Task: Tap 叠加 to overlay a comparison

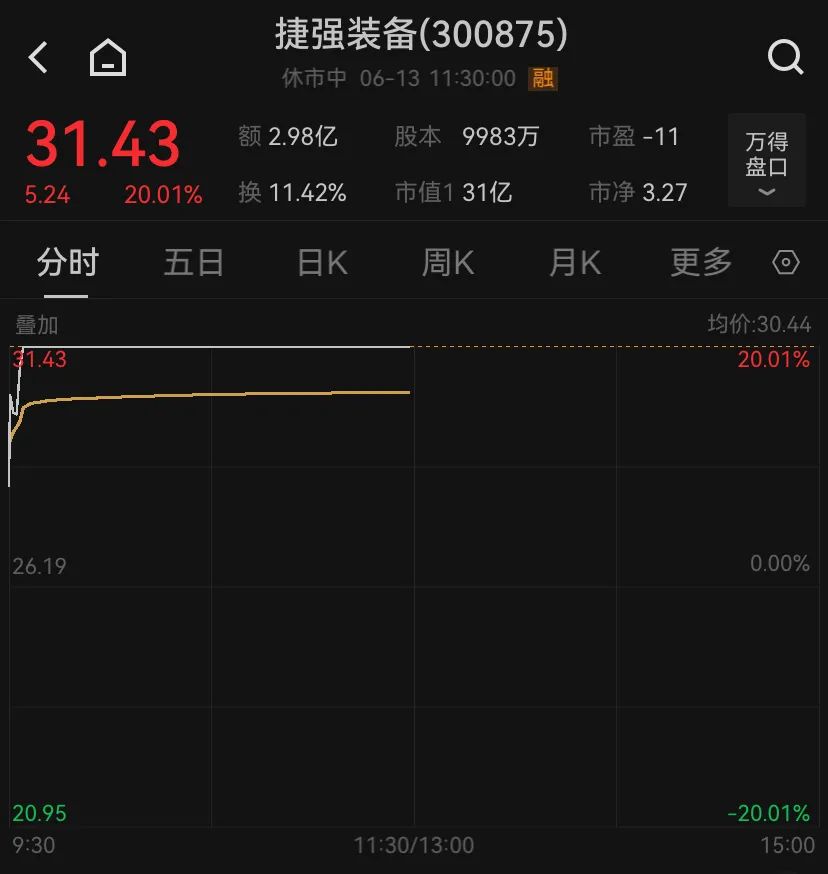Action: [37, 325]
